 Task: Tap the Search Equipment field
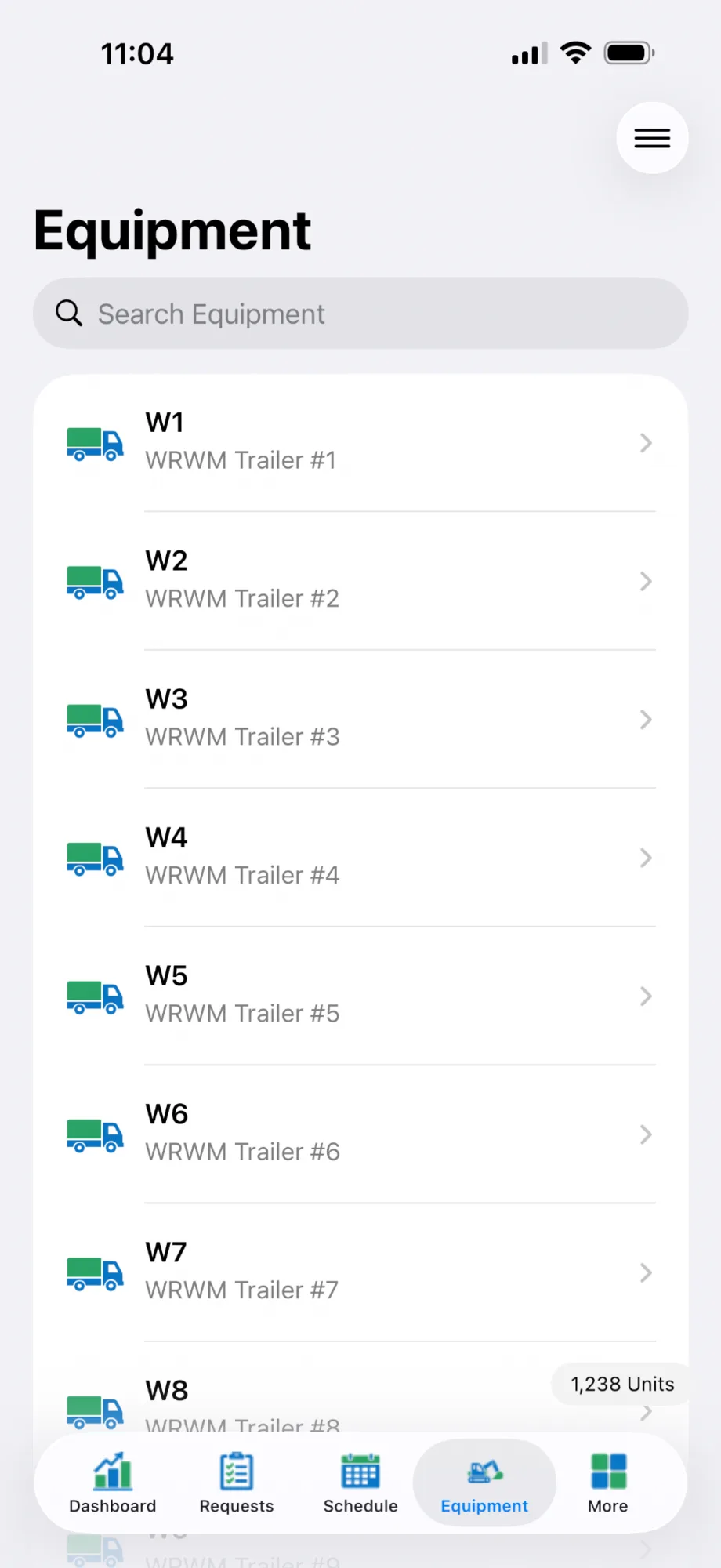360,314
